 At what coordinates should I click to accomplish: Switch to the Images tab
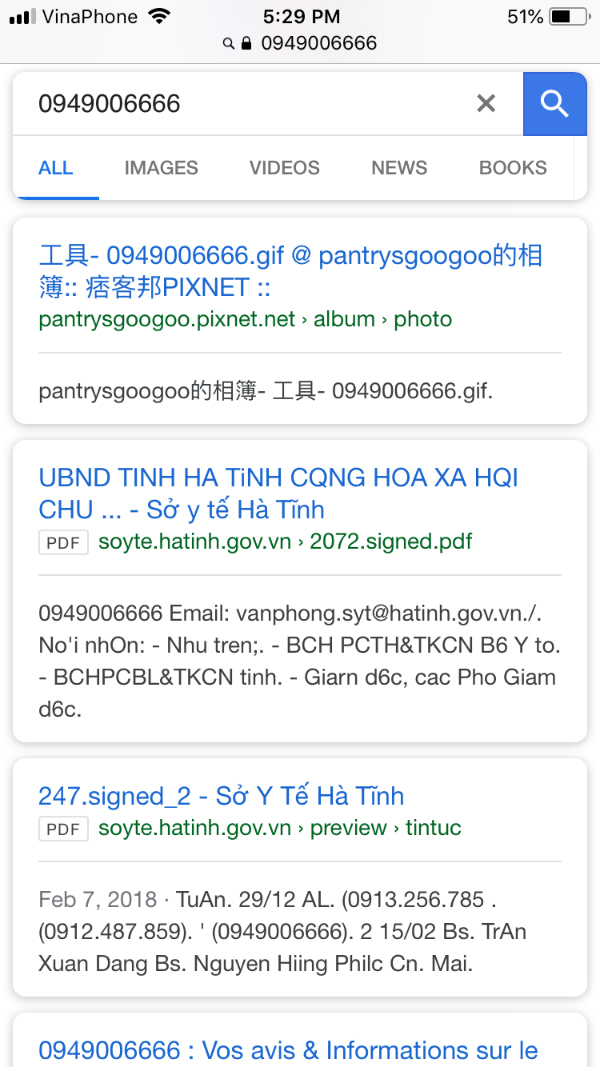tap(161, 168)
